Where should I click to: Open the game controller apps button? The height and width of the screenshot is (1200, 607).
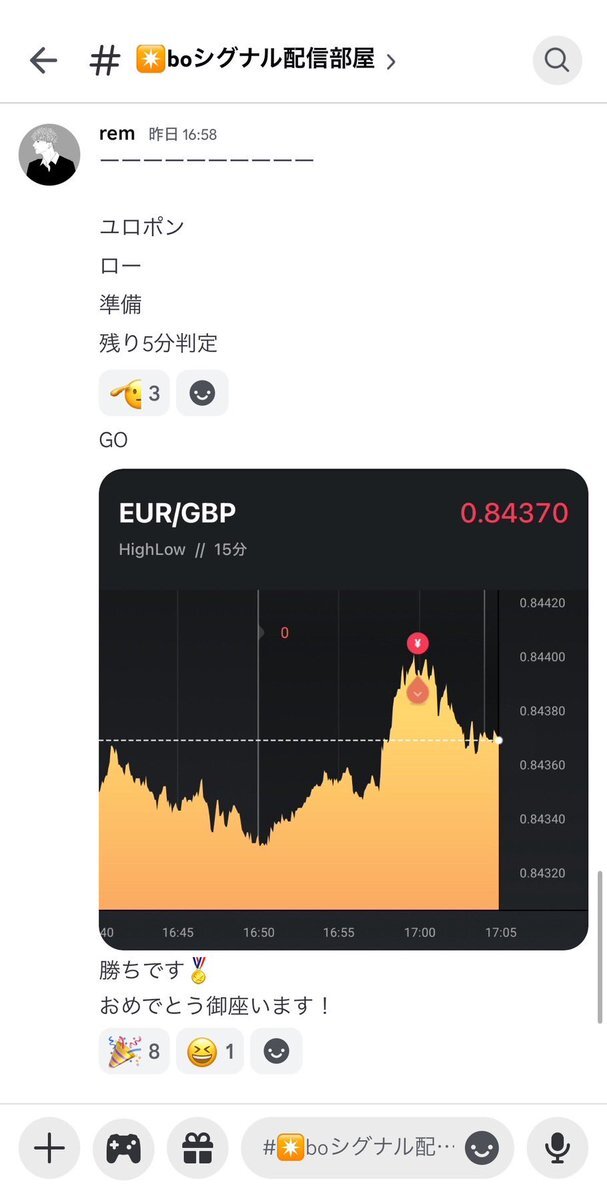click(x=123, y=1148)
